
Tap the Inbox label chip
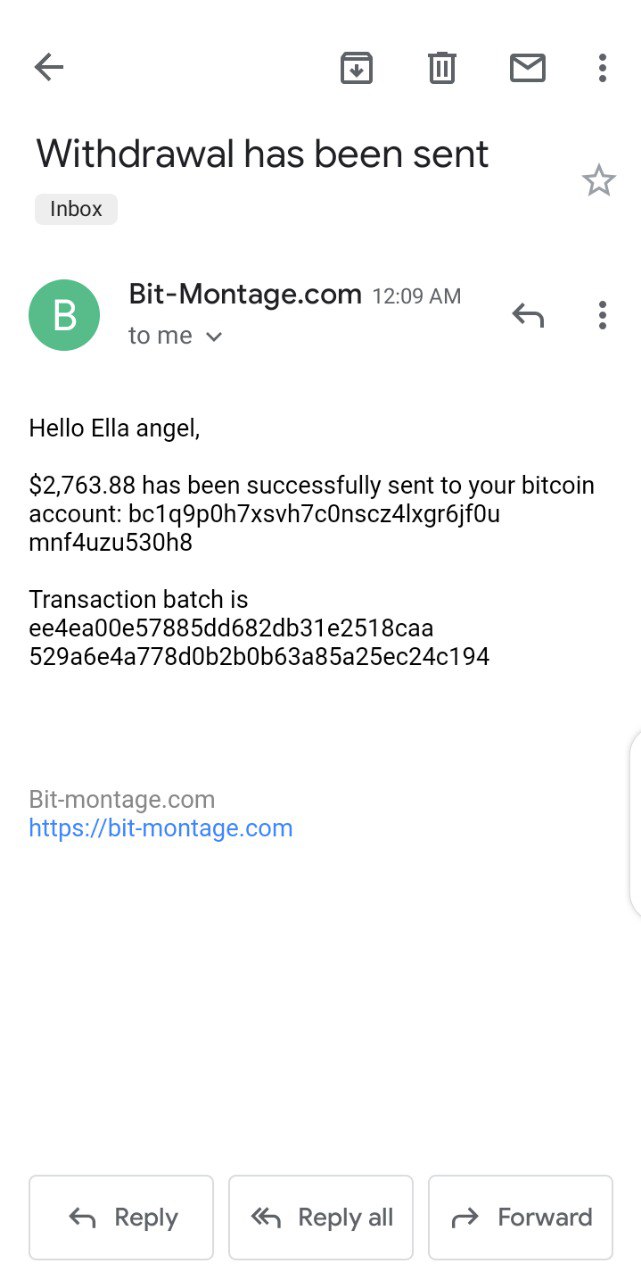[76, 209]
